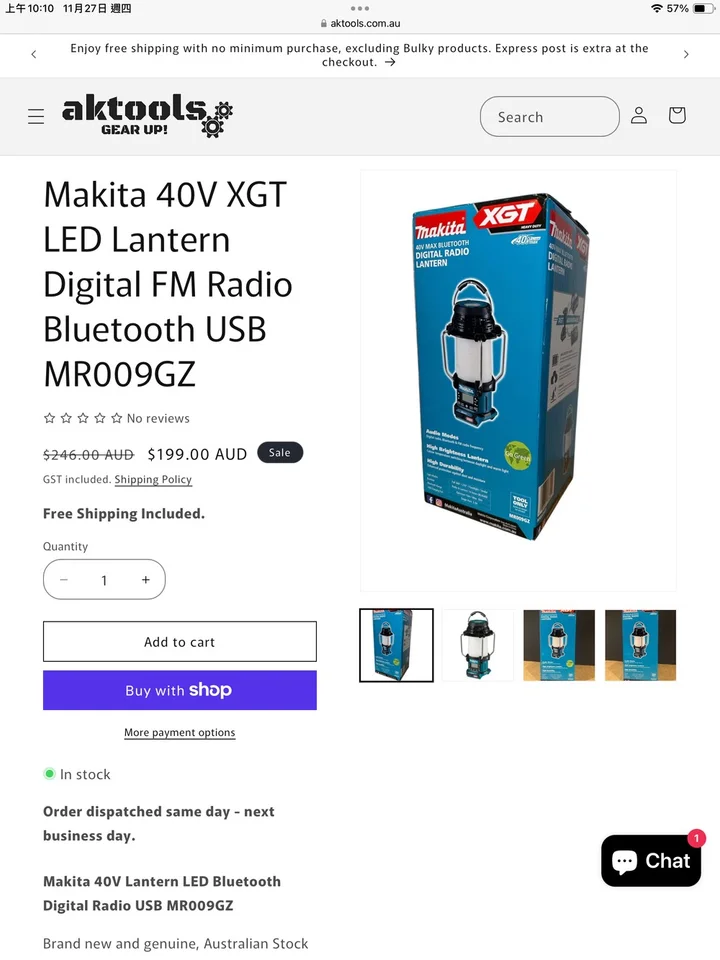Screen dimensions: 720x960
Task: View the shopping cart
Action: click(x=677, y=116)
